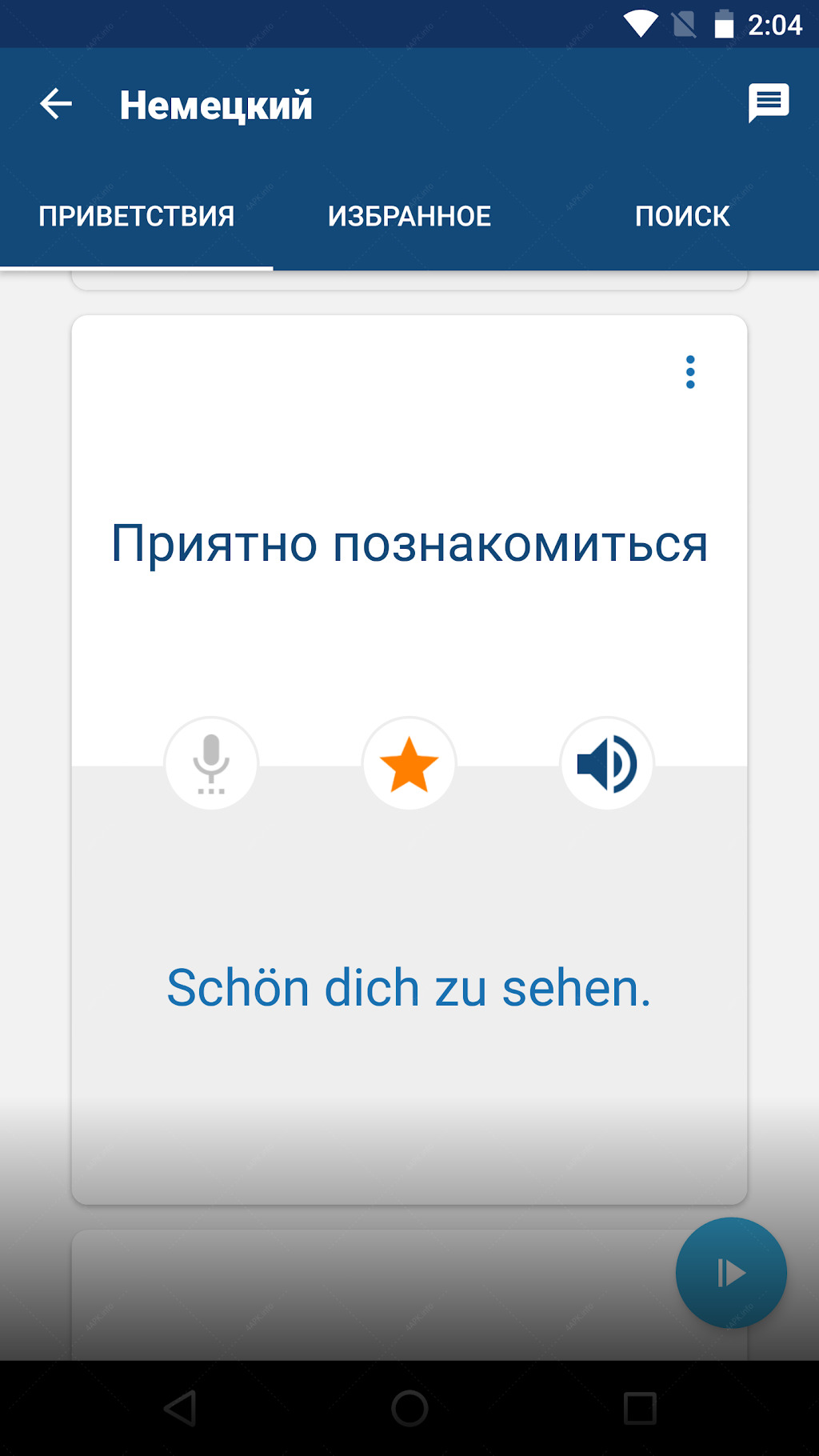Tap the German phrase Schön dich zu sehen
The image size is (819, 1456).
click(x=409, y=987)
